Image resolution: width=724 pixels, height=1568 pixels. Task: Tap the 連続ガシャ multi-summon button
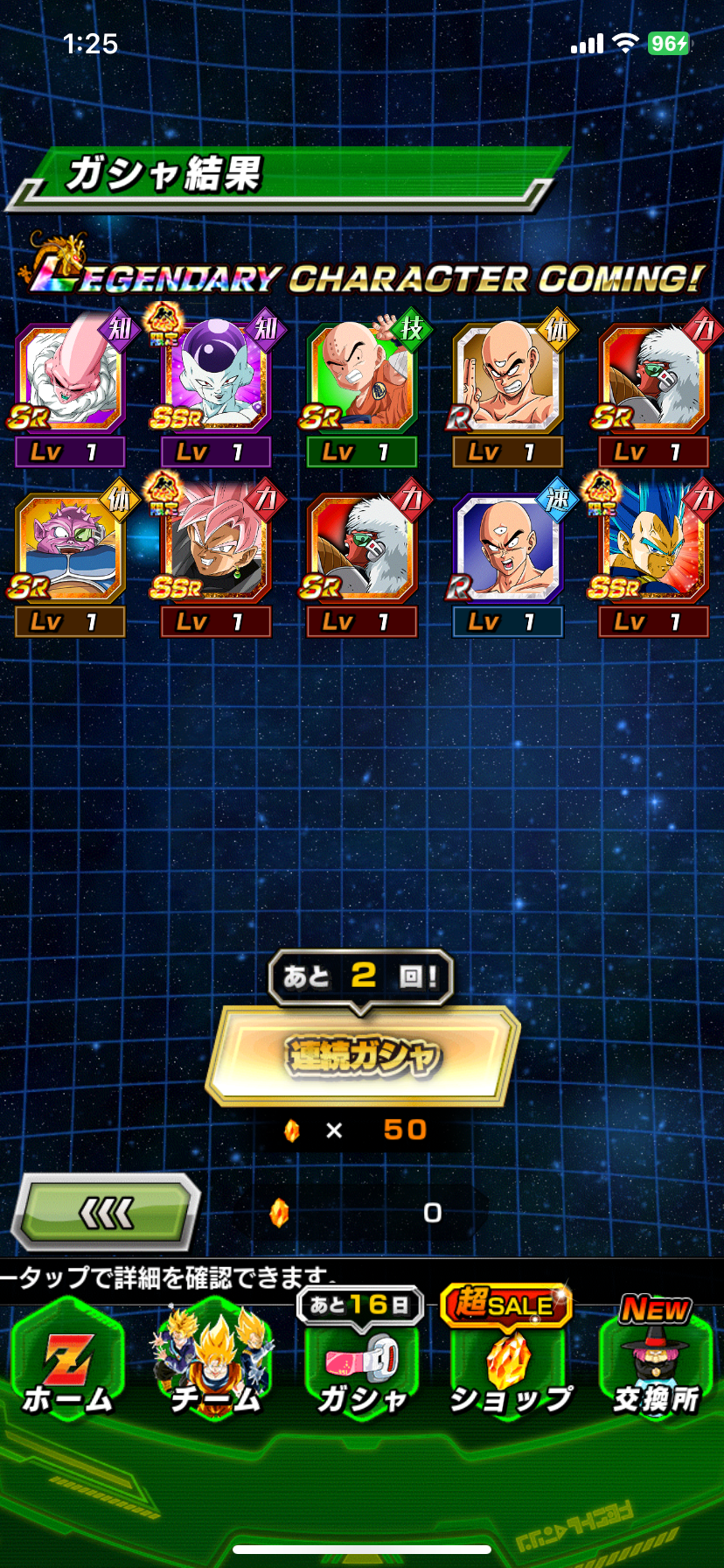click(362, 1055)
